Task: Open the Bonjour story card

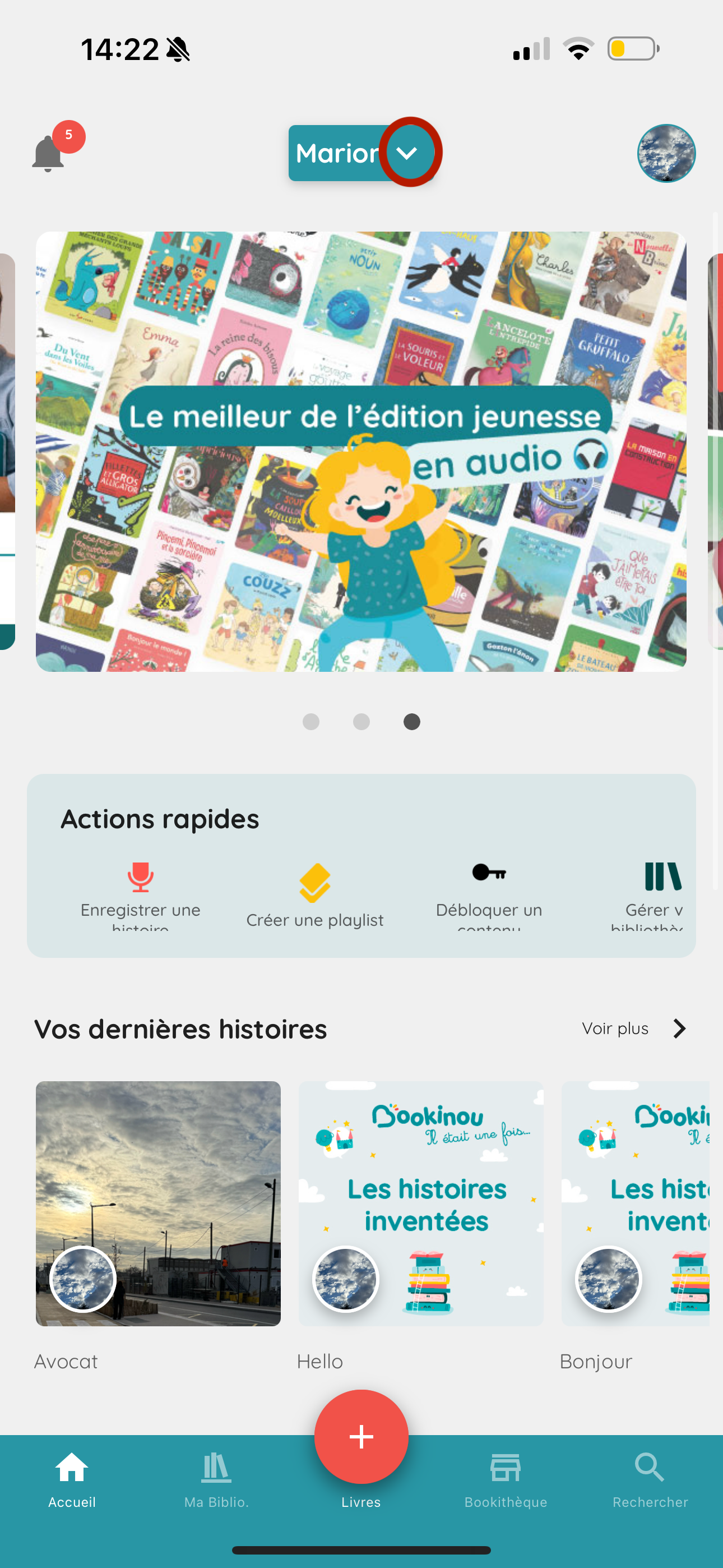Action: coord(636,1203)
